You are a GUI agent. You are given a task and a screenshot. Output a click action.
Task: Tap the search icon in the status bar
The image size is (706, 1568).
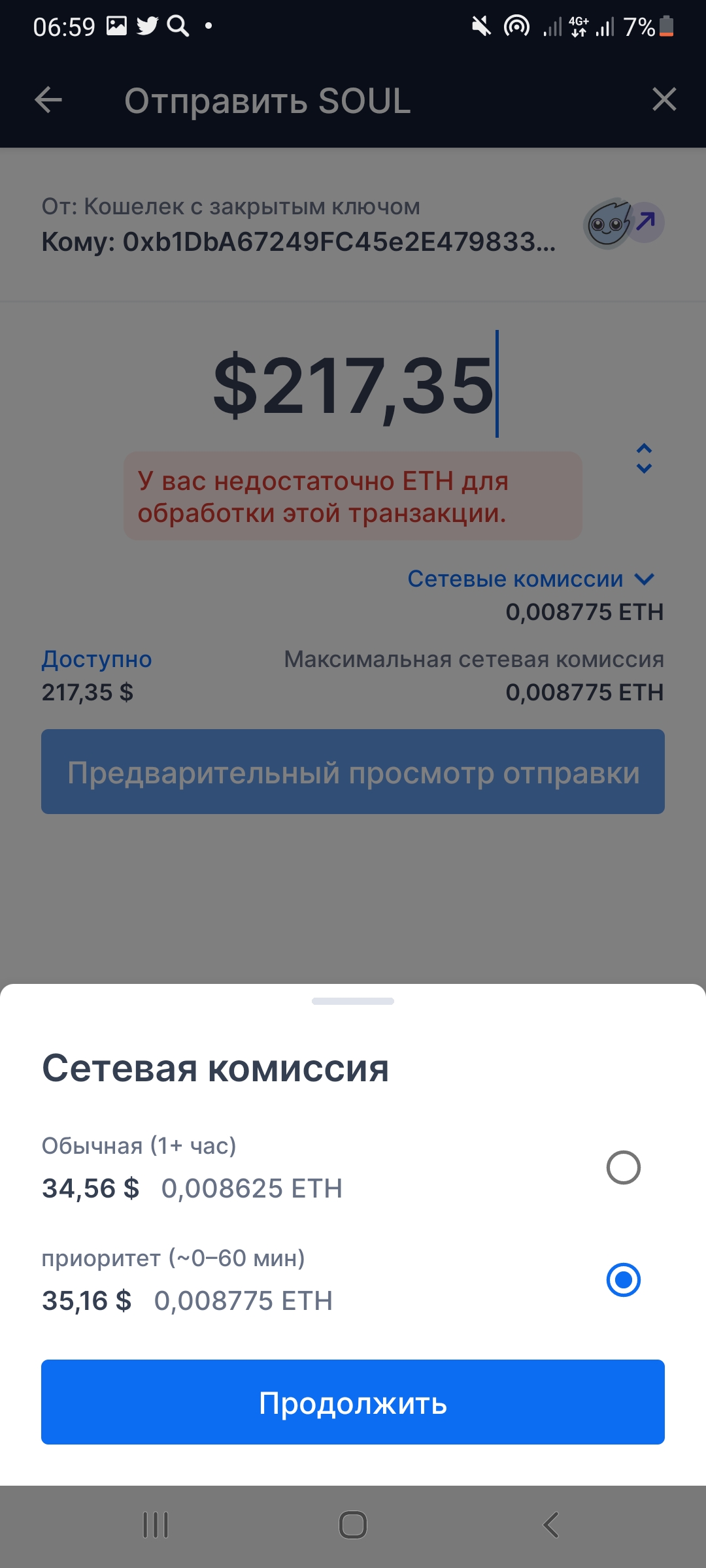178,26
